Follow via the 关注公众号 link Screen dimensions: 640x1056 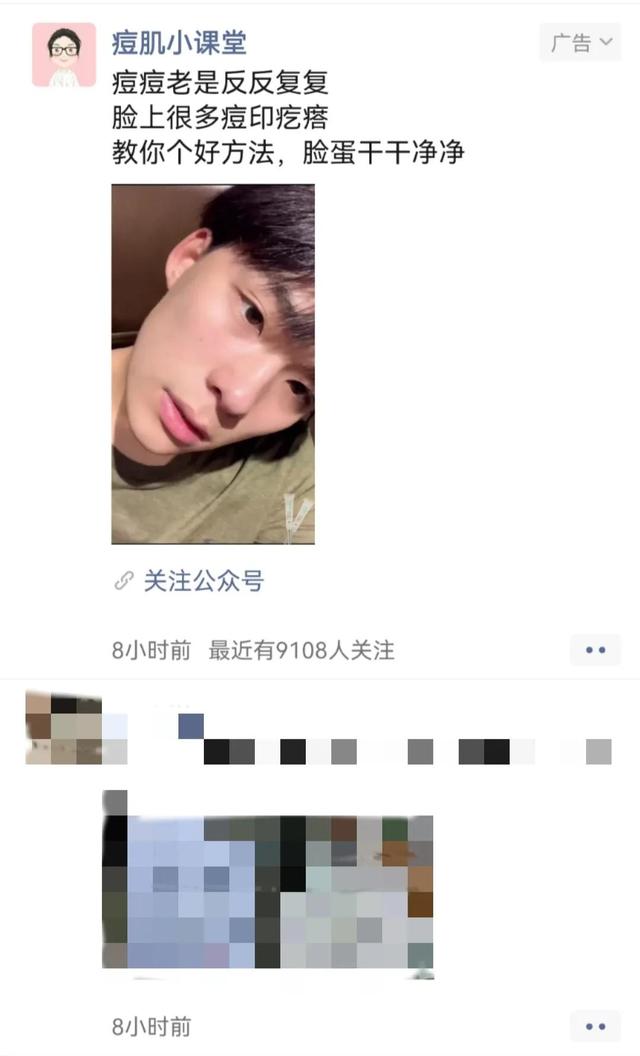coord(203,581)
